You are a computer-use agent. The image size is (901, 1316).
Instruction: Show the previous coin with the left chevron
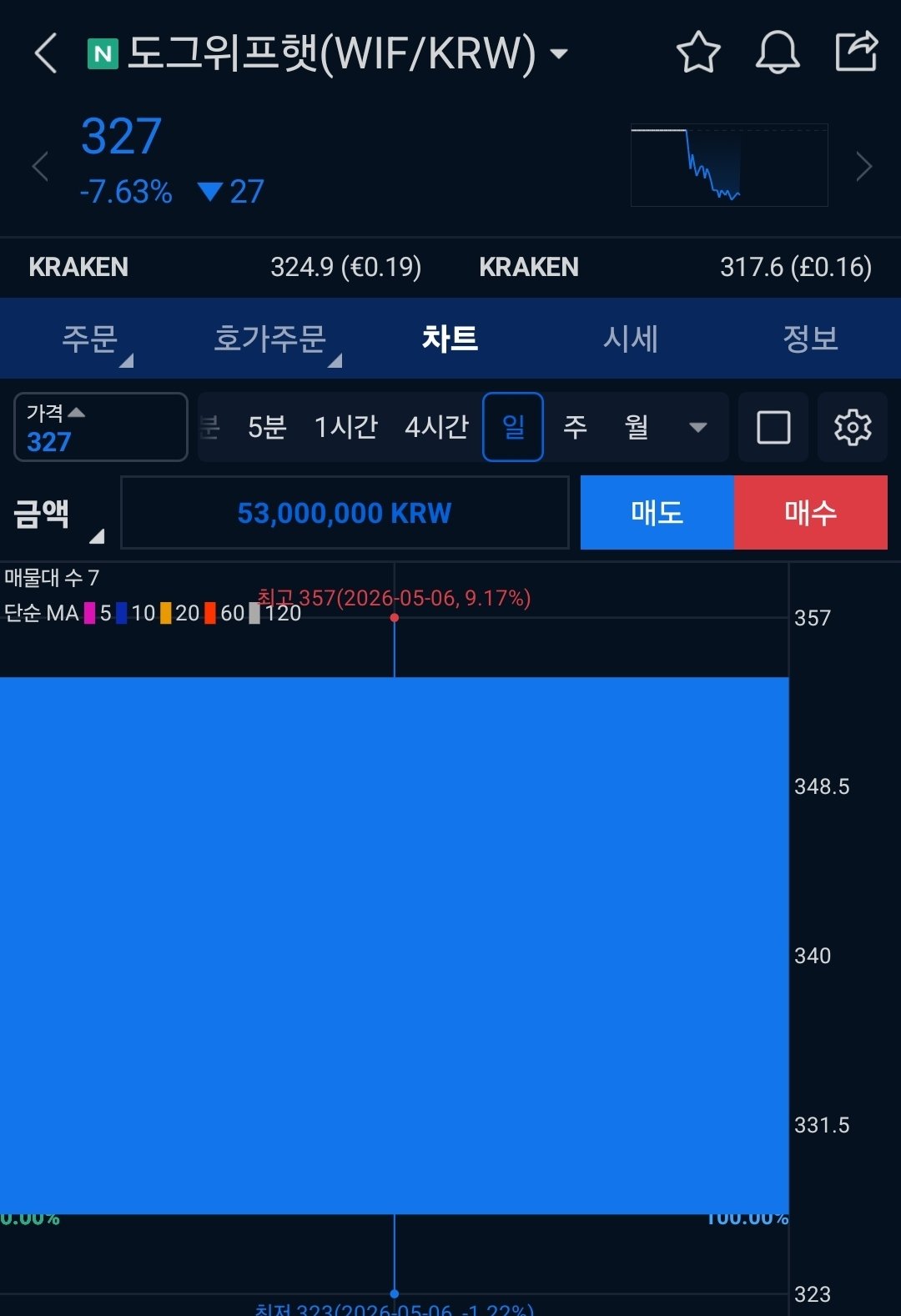pos(40,166)
